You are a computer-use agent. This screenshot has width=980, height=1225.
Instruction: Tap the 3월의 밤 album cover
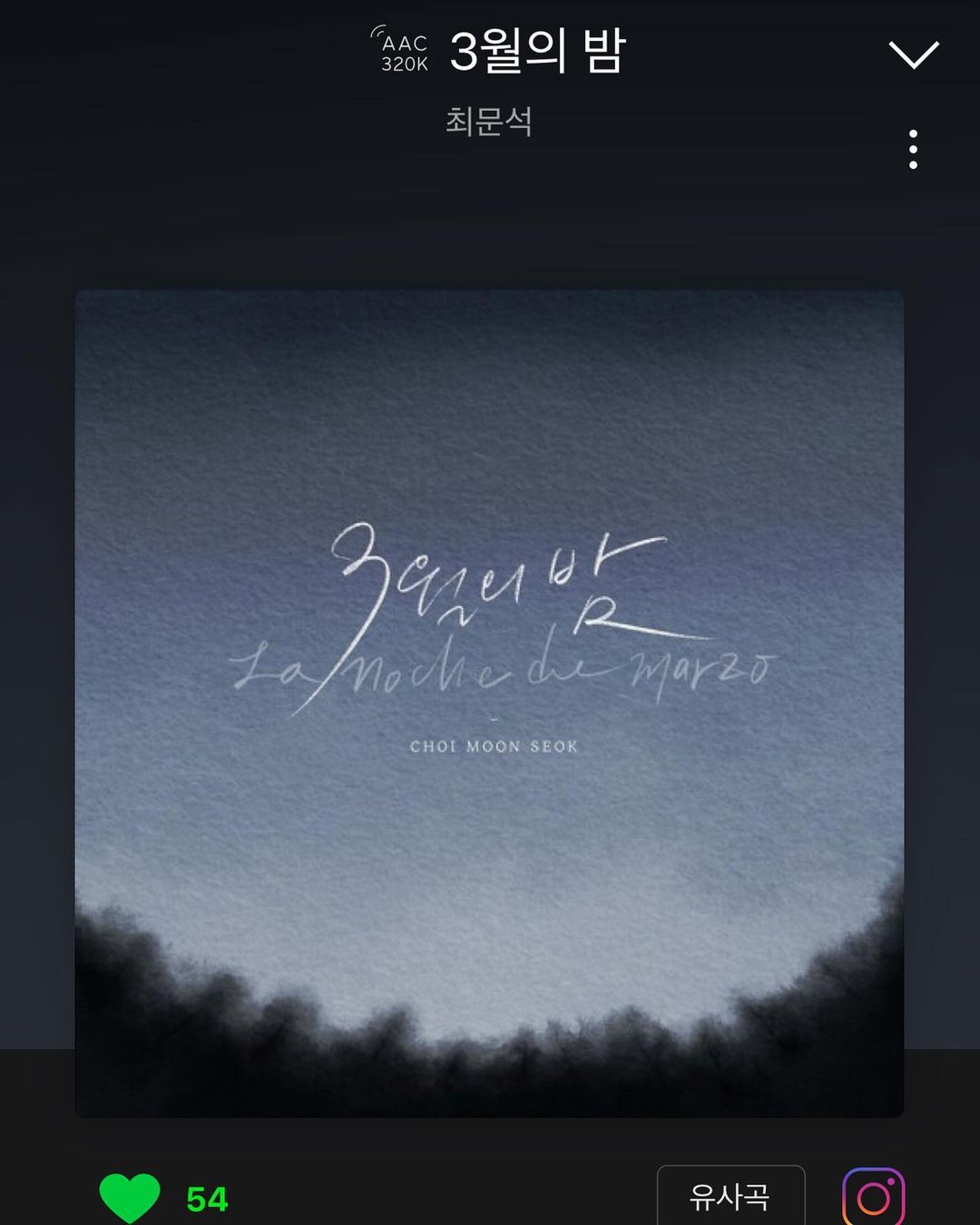coord(489,703)
